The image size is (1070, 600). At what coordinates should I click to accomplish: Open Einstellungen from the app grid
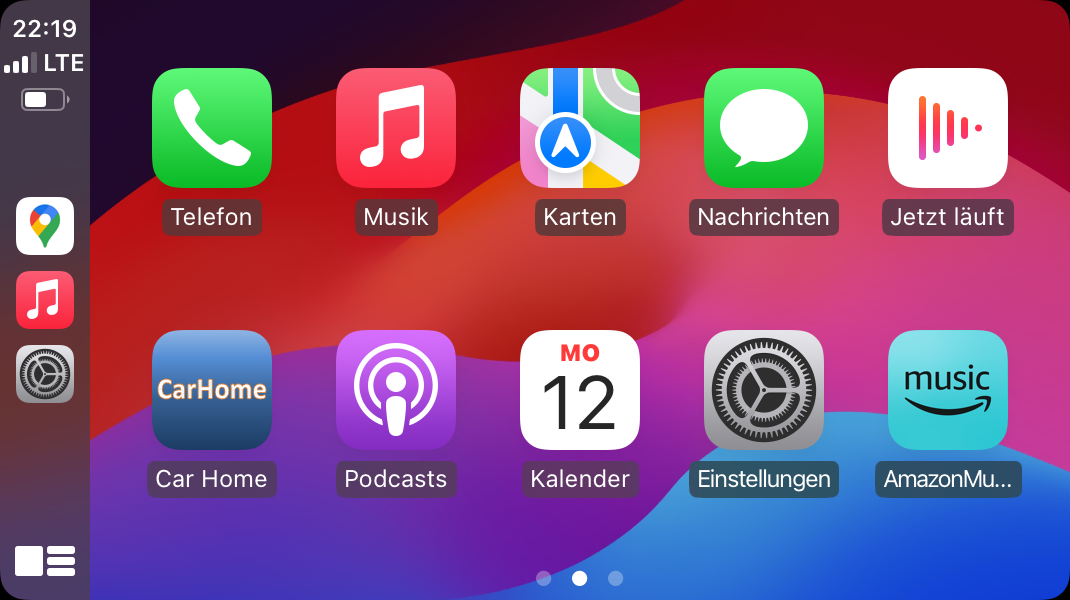pyautogui.click(x=764, y=390)
